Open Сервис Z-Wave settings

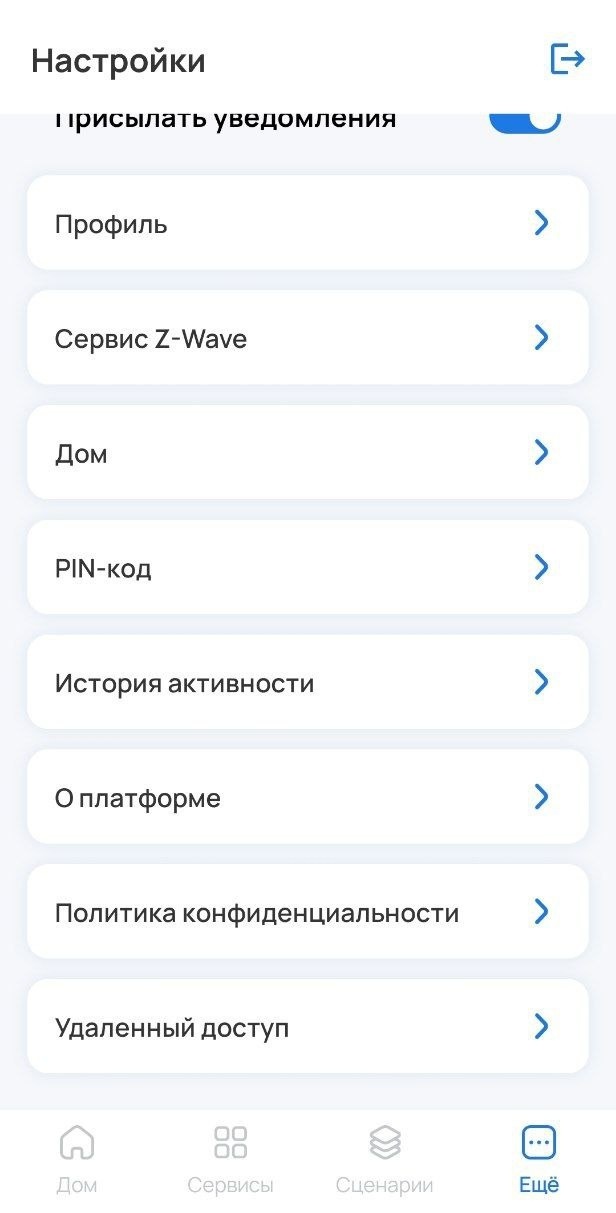click(x=307, y=338)
